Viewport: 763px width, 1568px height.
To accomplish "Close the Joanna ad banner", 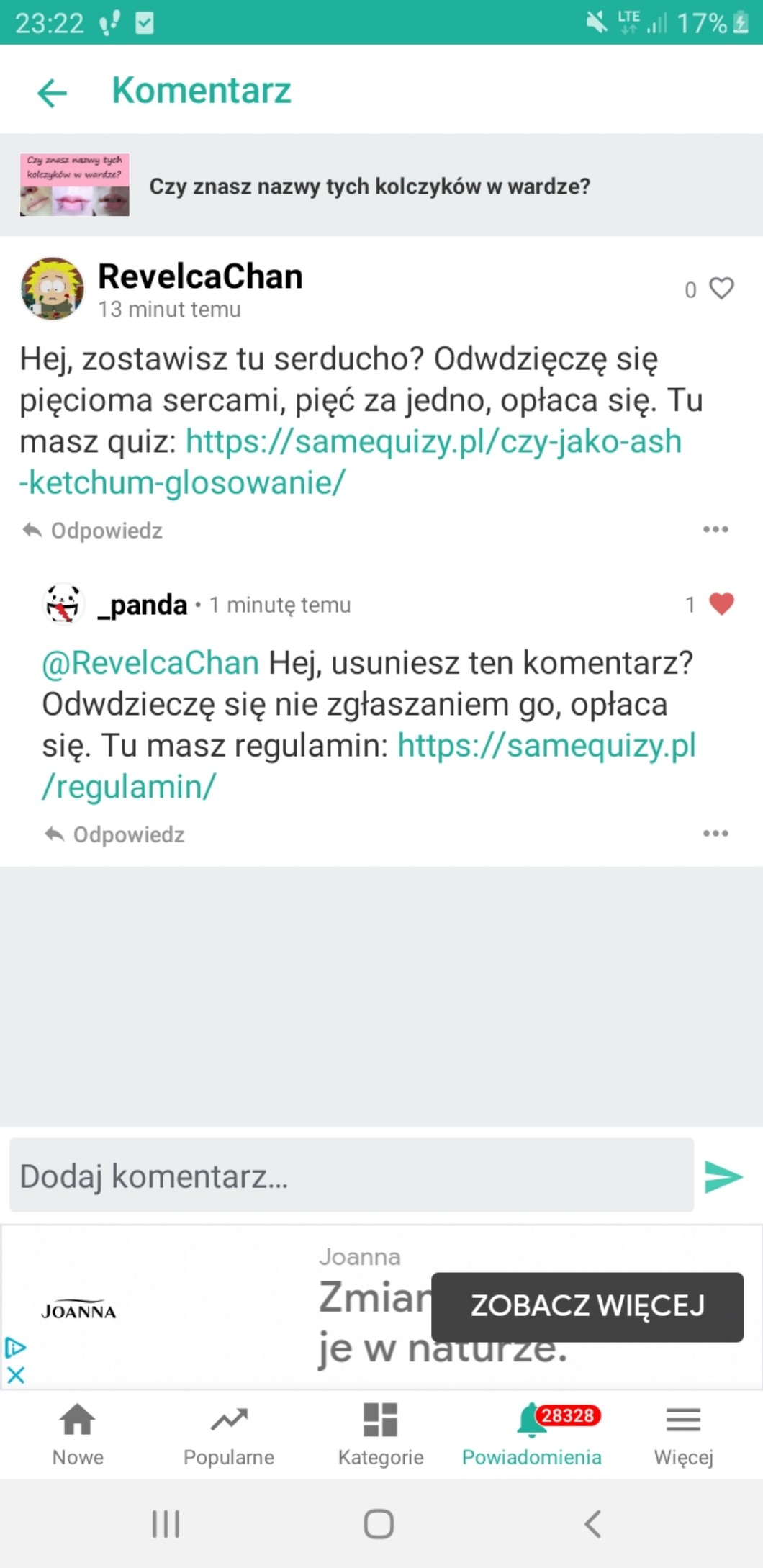I will pos(16,1375).
